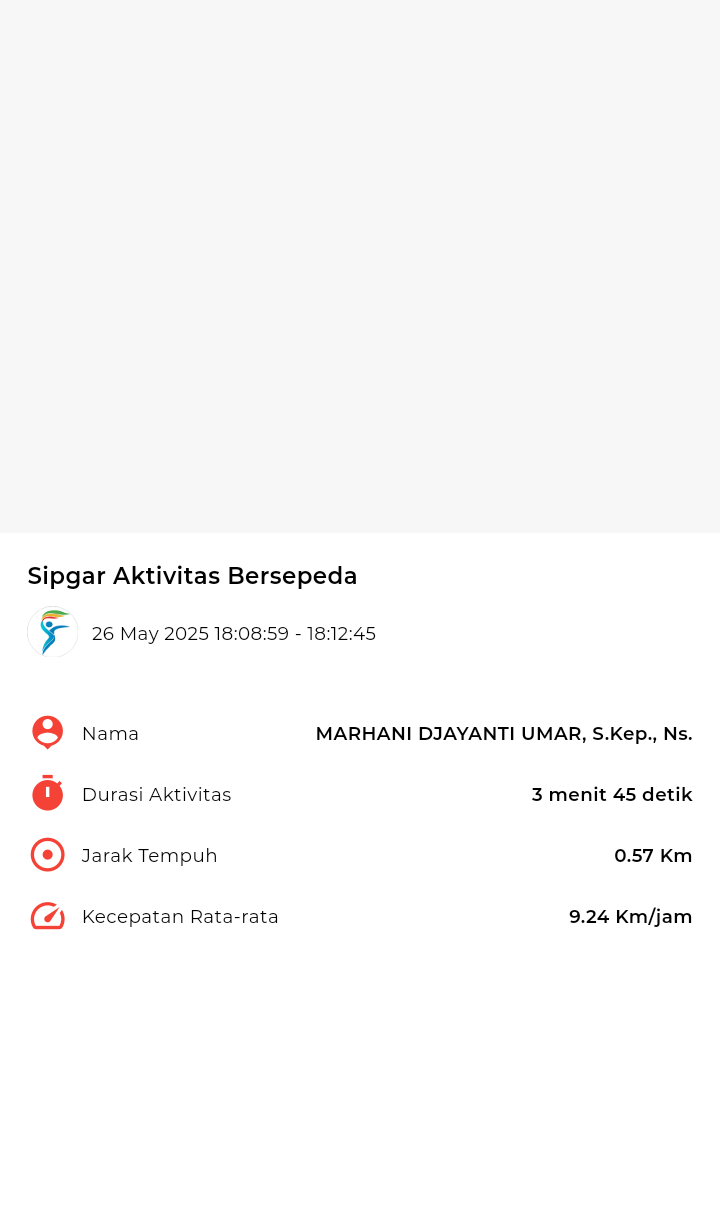Click the speedometer icon beside Kecepatan Rata-rata
The width and height of the screenshot is (720, 1217).
[x=47, y=915]
